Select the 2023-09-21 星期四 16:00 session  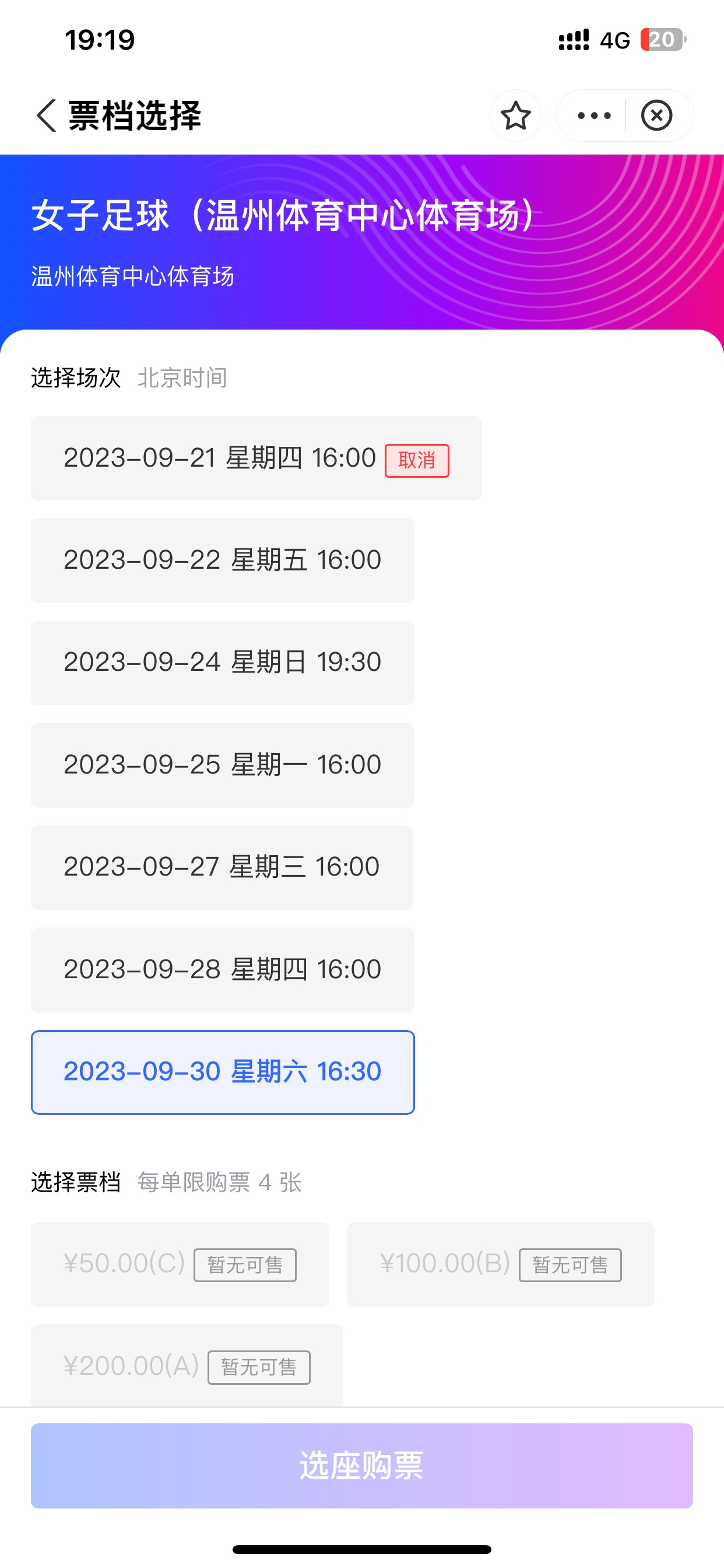256,459
